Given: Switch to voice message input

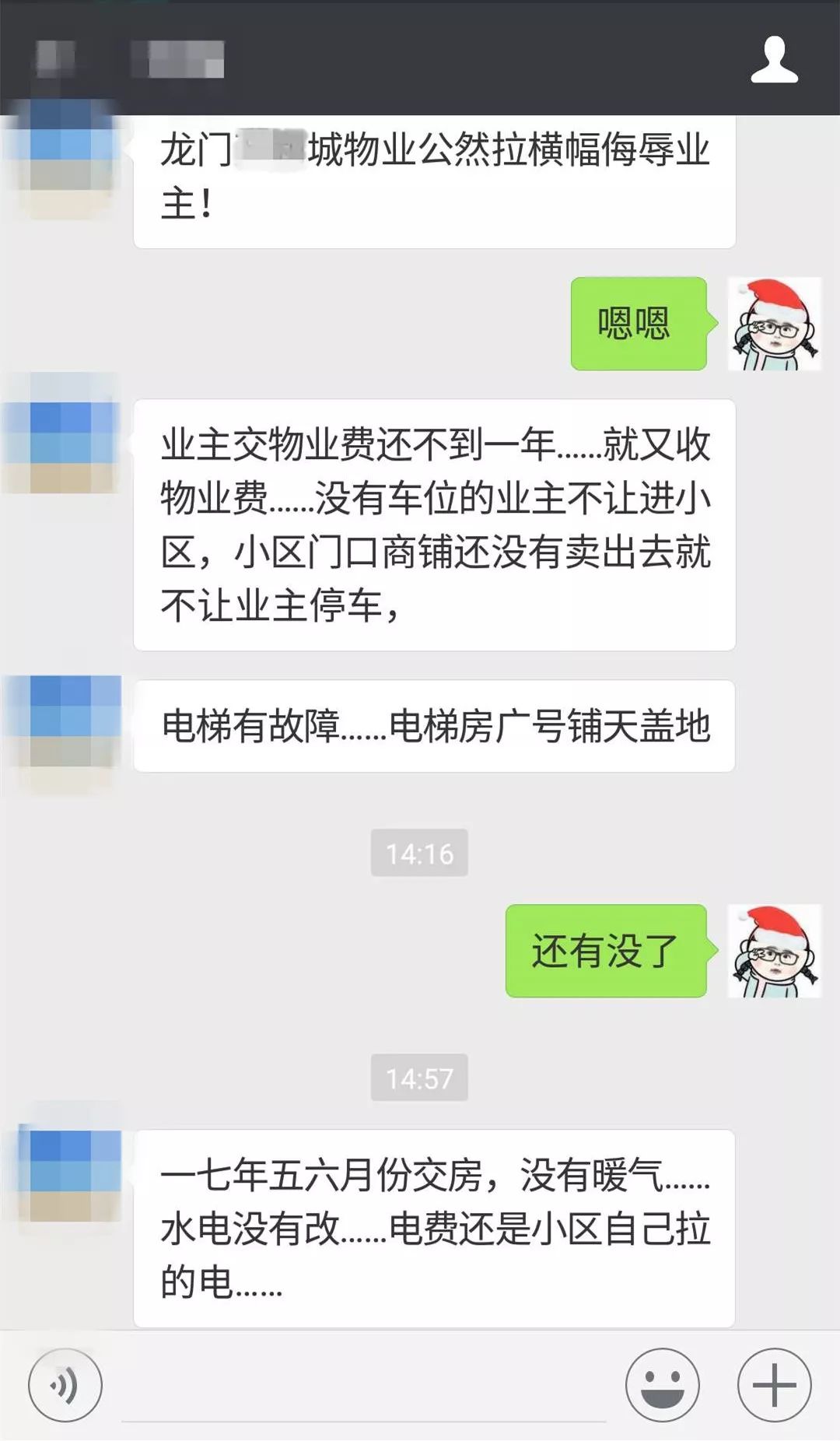Looking at the screenshot, I should [x=65, y=1385].
